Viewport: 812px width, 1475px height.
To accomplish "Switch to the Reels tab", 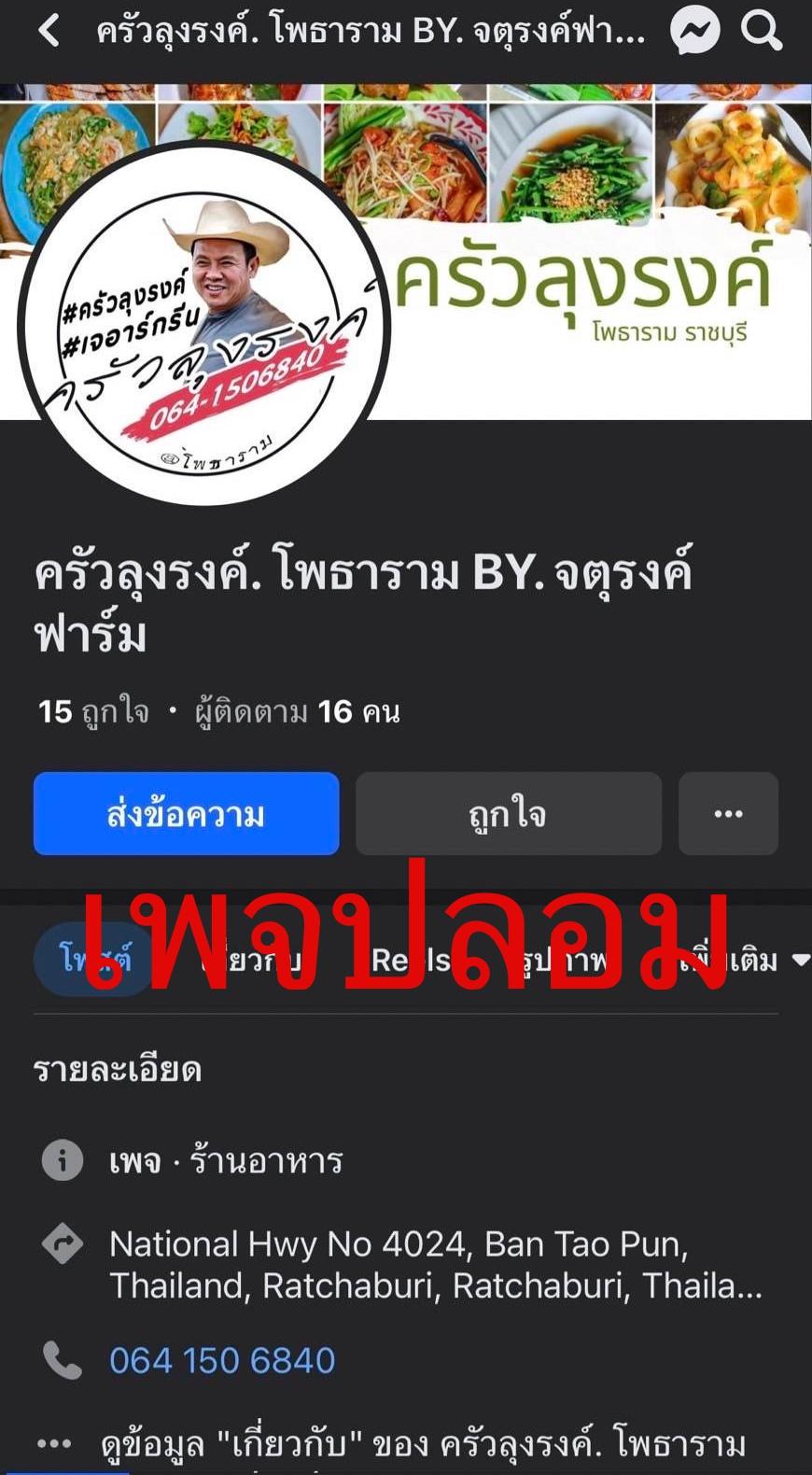I will (411, 959).
